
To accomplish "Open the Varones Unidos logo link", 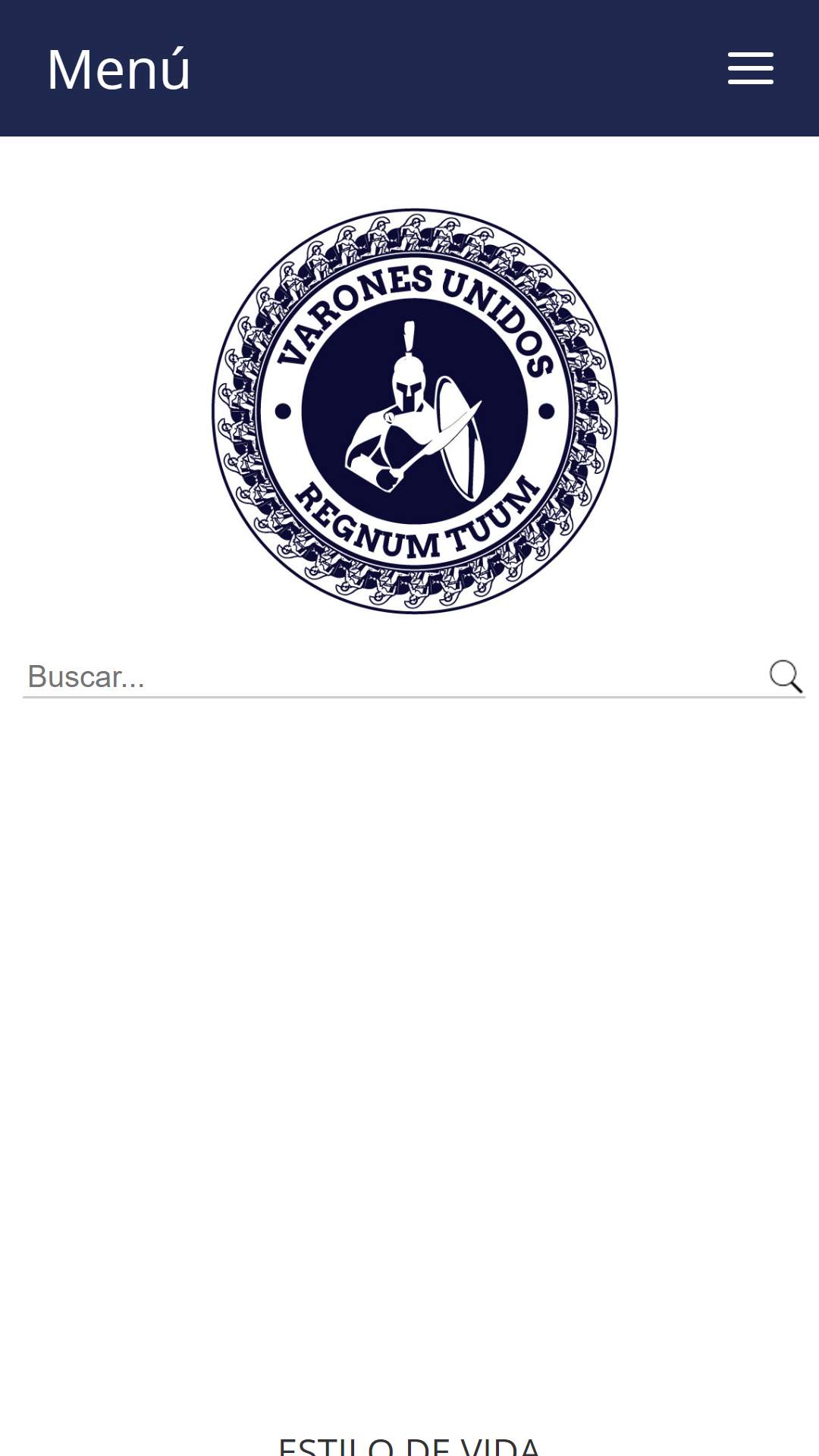I will 414,411.
